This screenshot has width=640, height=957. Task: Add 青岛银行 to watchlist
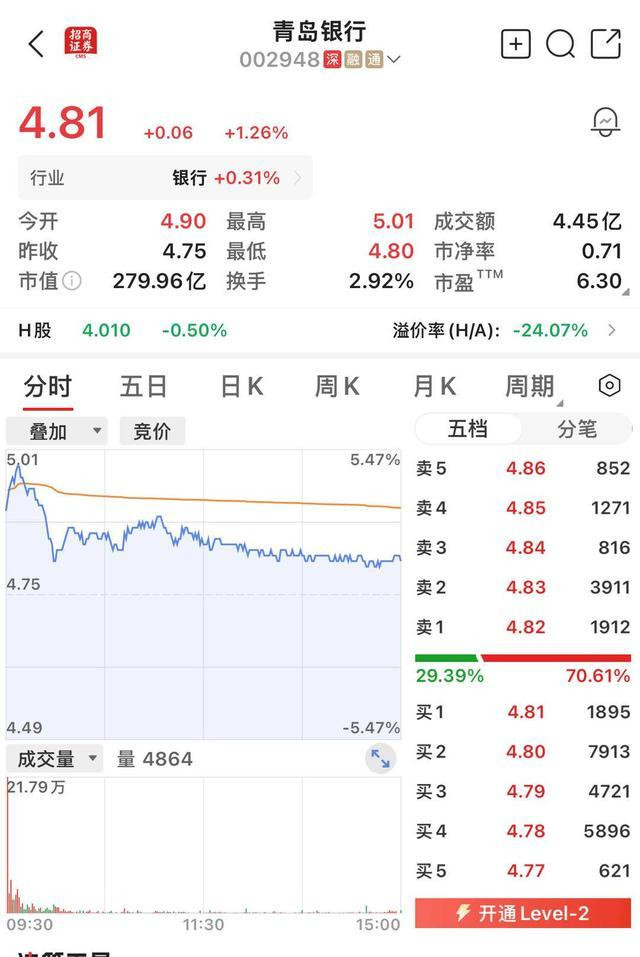click(x=515, y=44)
